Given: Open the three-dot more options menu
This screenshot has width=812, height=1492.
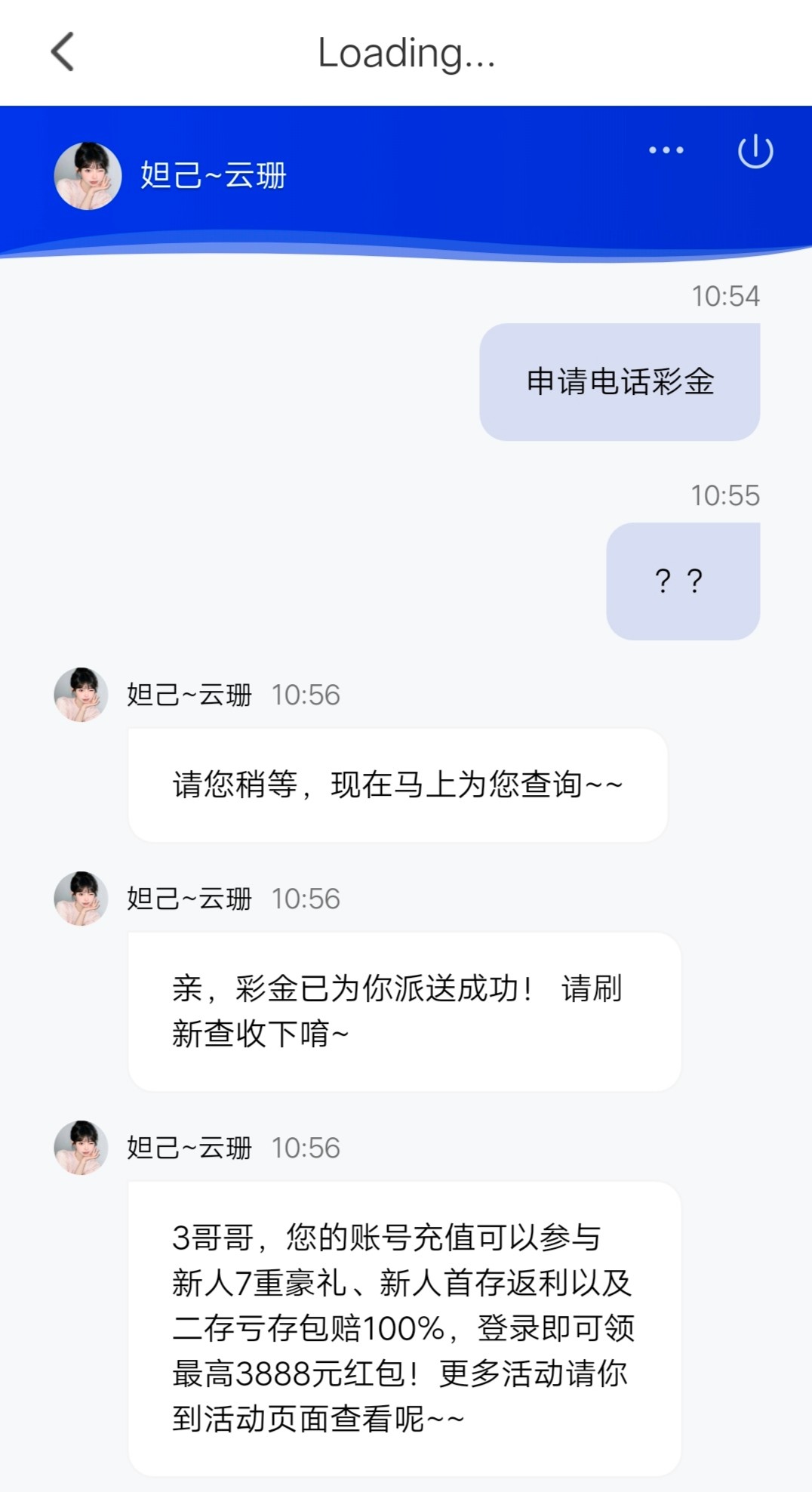Looking at the screenshot, I should click(x=666, y=150).
